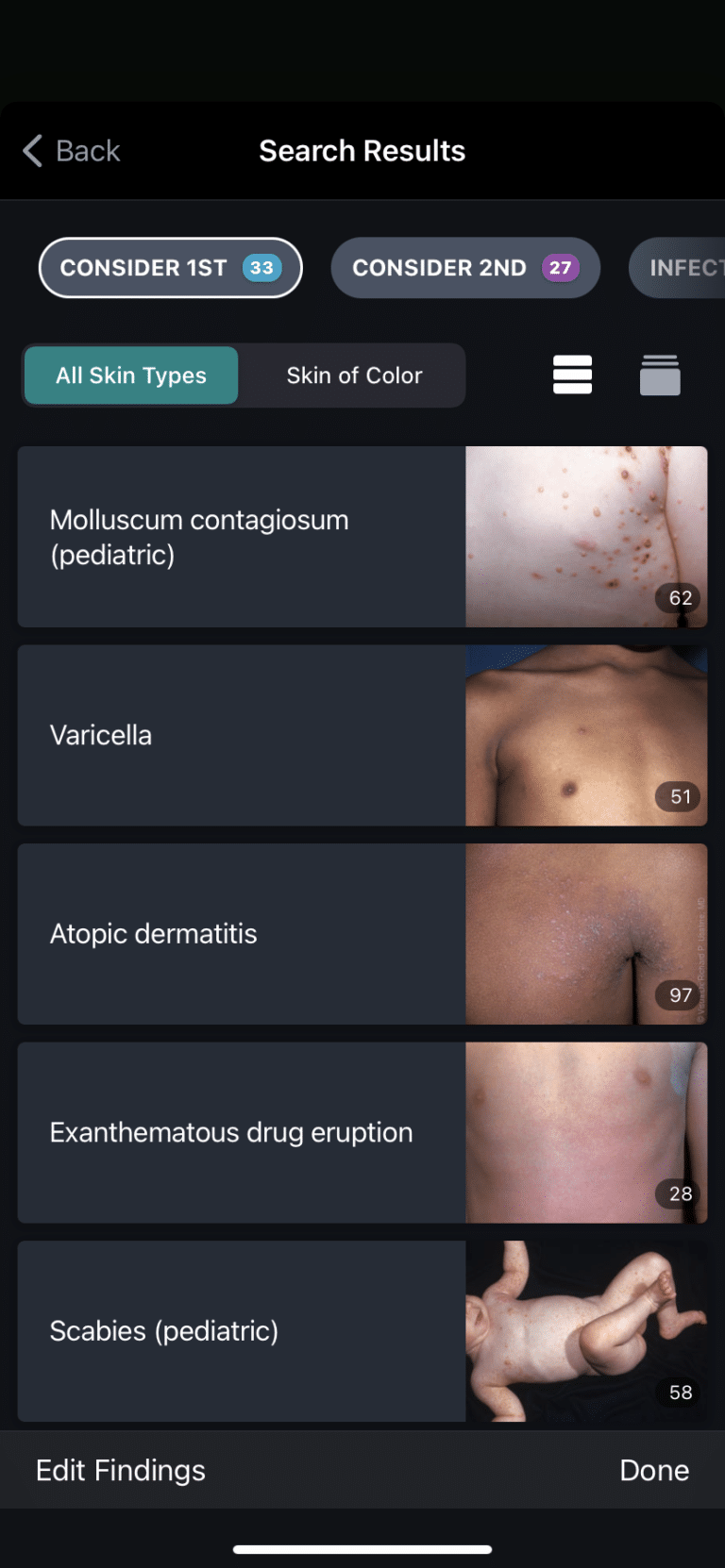Open the partially visible Infectious tab
Image resolution: width=725 pixels, height=1568 pixels.
[682, 268]
